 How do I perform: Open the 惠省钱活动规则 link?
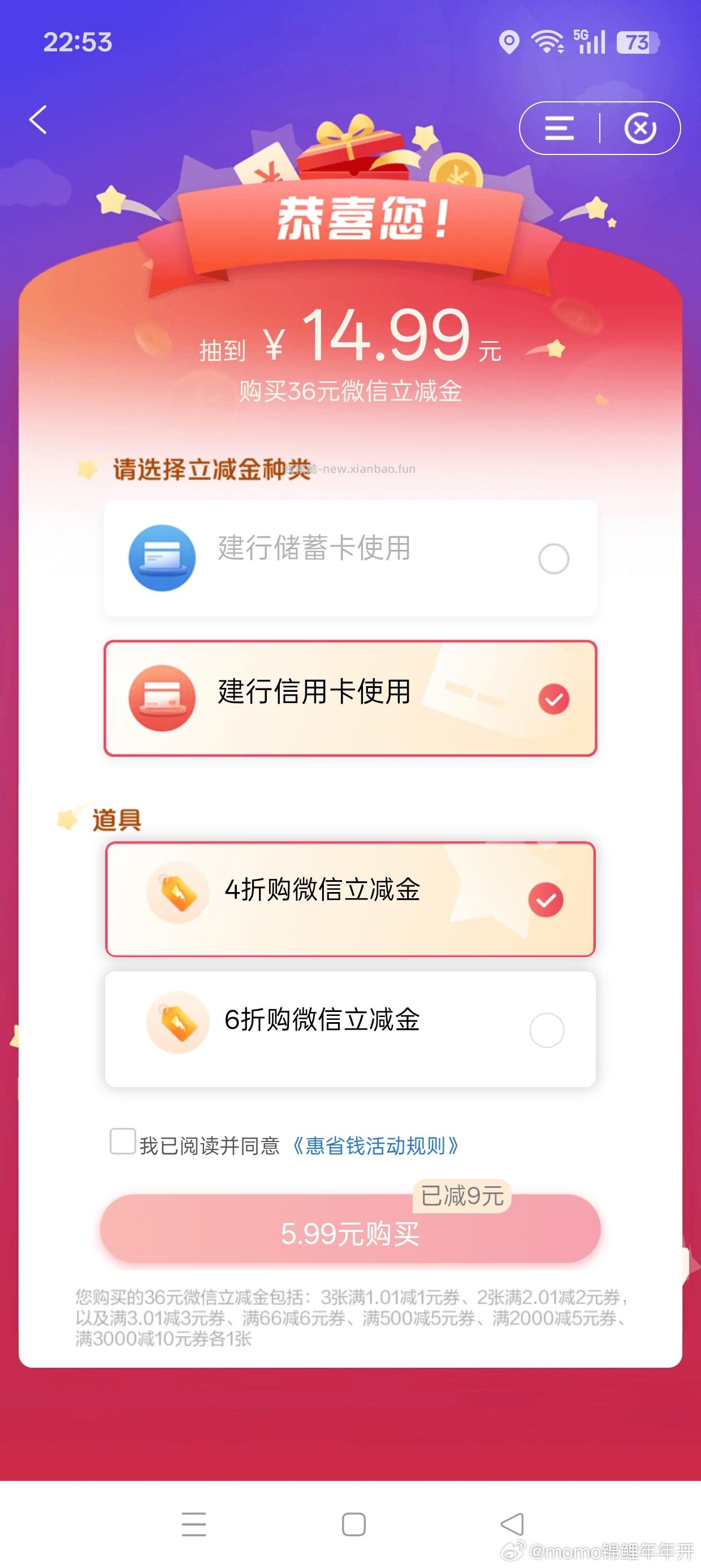[375, 1146]
